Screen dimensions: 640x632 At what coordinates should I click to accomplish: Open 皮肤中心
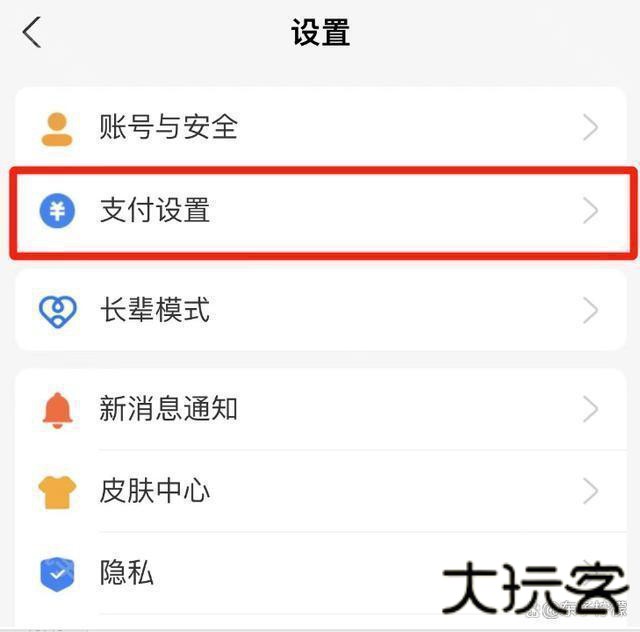[320, 491]
